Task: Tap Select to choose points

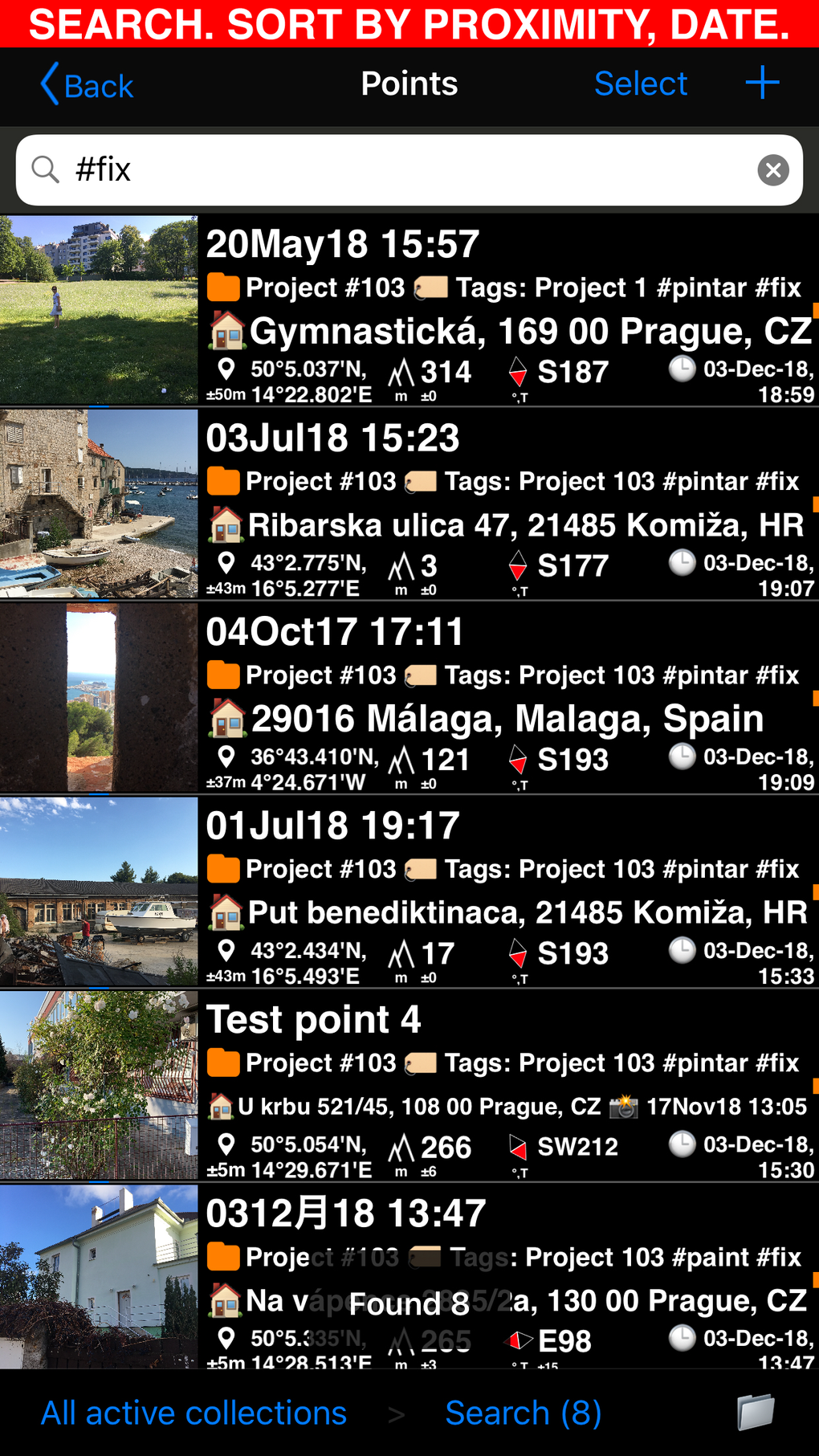Action: 640,84
